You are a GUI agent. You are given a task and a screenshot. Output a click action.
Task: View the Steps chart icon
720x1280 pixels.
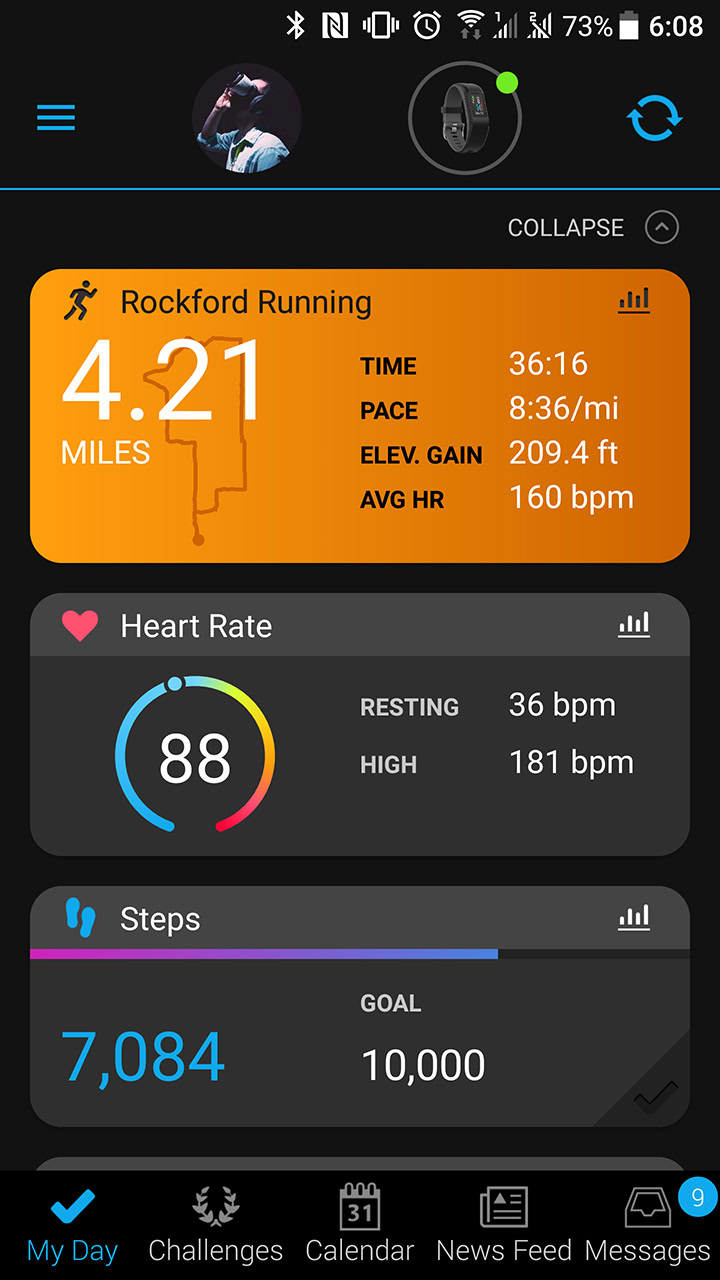point(634,917)
